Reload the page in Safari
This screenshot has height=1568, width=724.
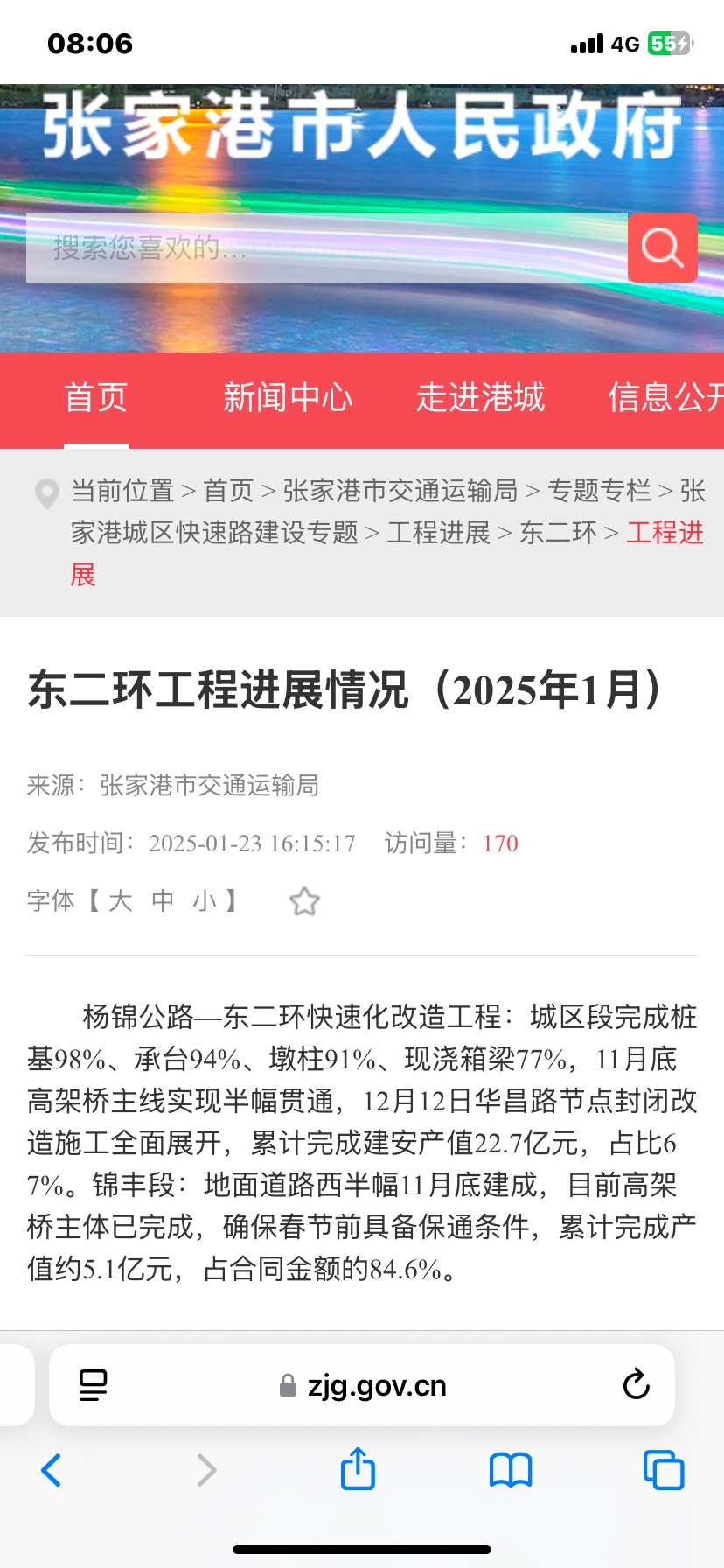click(x=636, y=1385)
